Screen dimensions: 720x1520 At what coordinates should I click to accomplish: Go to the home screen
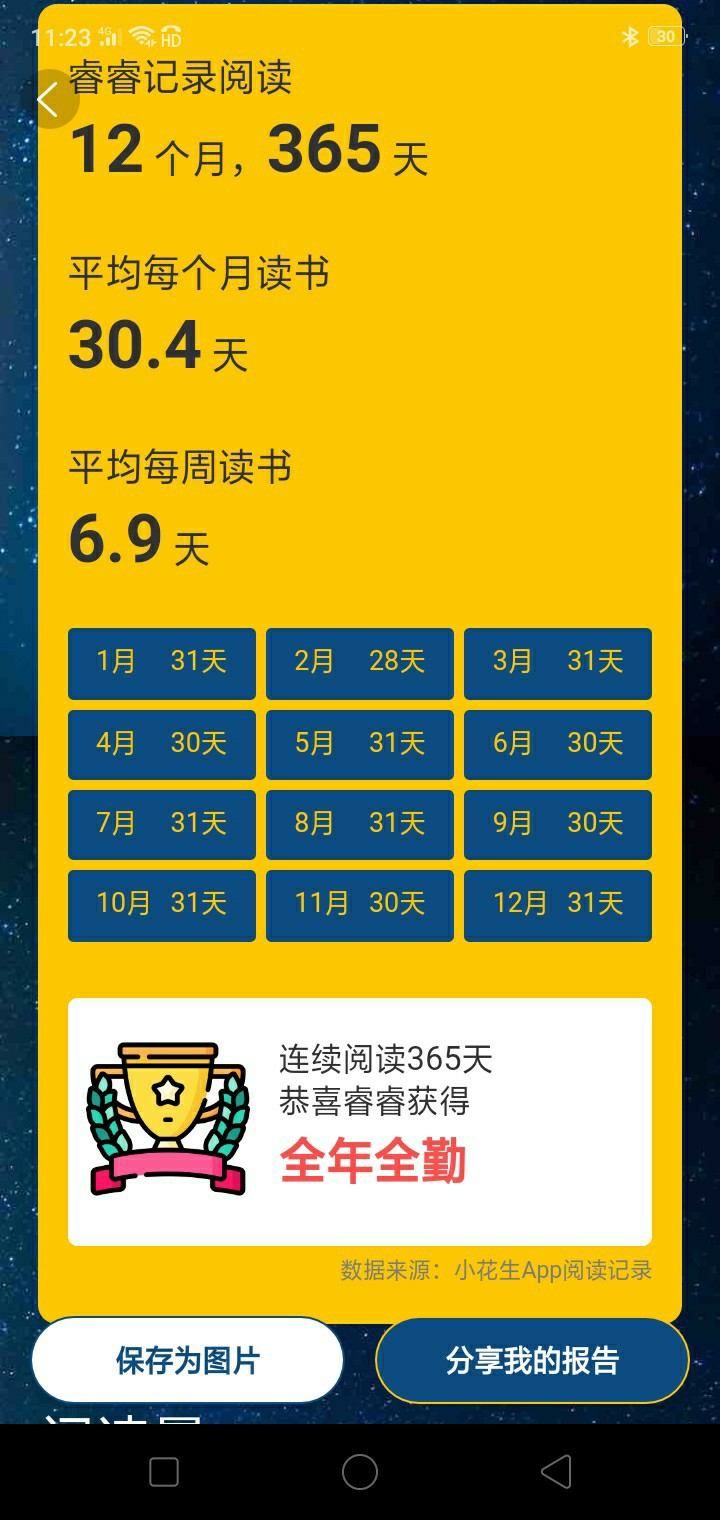coord(360,1472)
